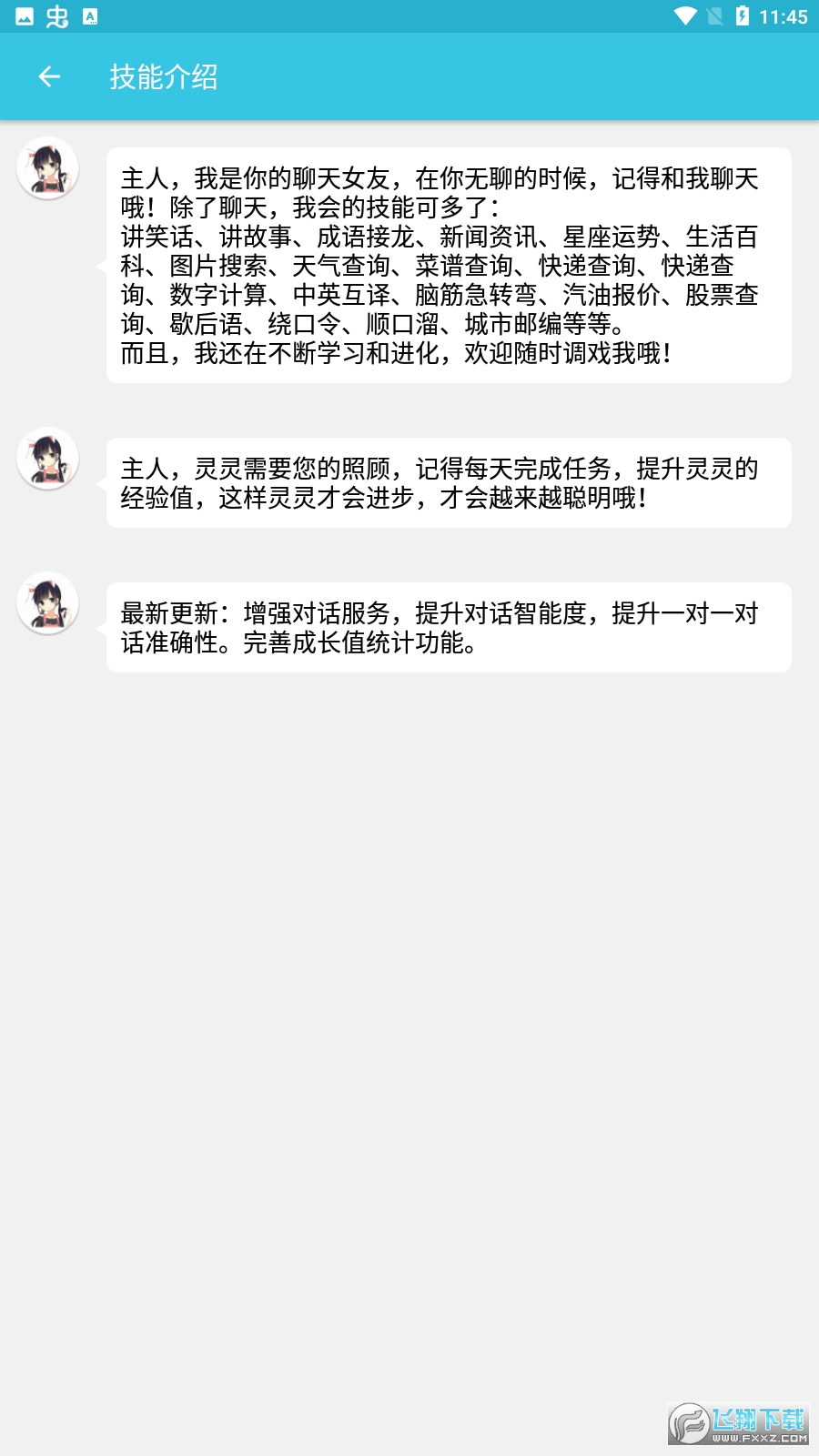819x1456 pixels.
Task: Tap the teal app header bar
Action: [x=409, y=77]
